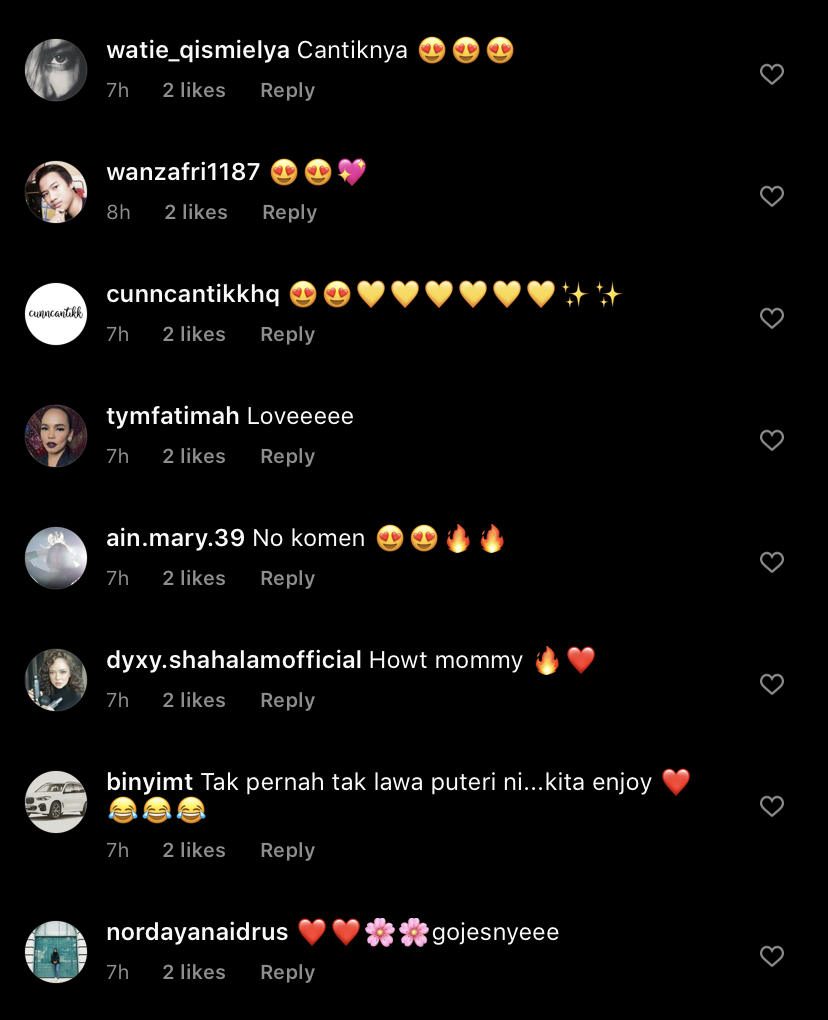Screen dimensions: 828x1020
Task: Reply to ain.mary.39's comment
Action: (x=287, y=578)
